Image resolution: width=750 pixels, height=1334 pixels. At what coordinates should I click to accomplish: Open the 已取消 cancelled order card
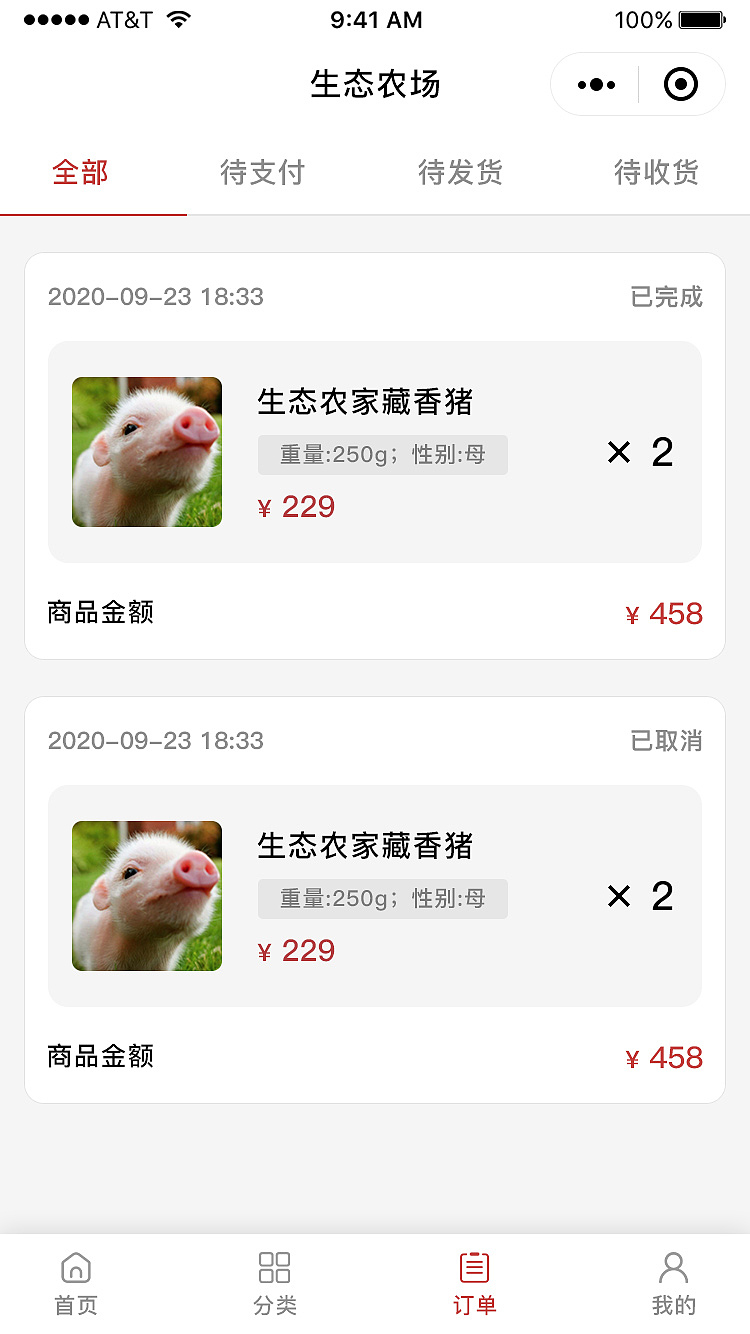375,898
